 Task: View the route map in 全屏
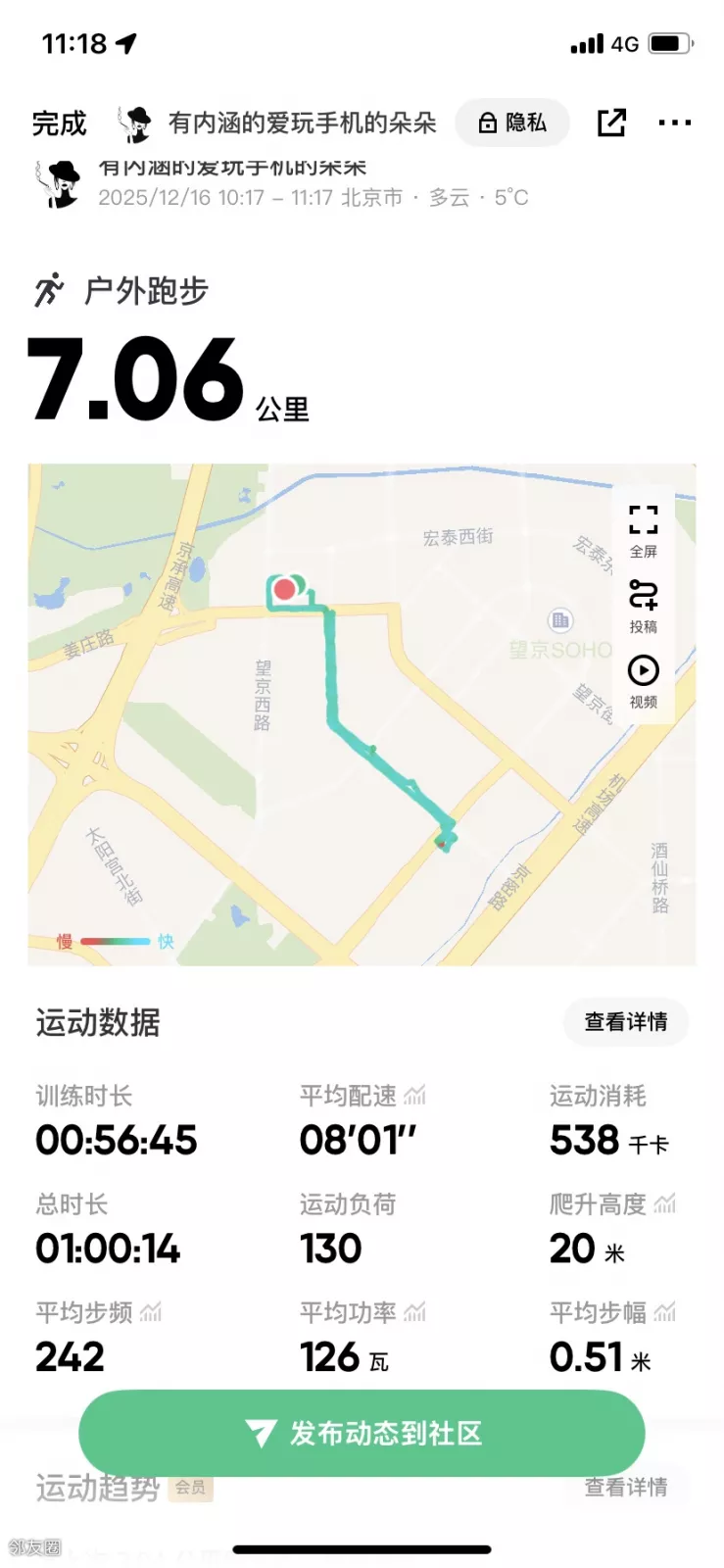tap(643, 530)
